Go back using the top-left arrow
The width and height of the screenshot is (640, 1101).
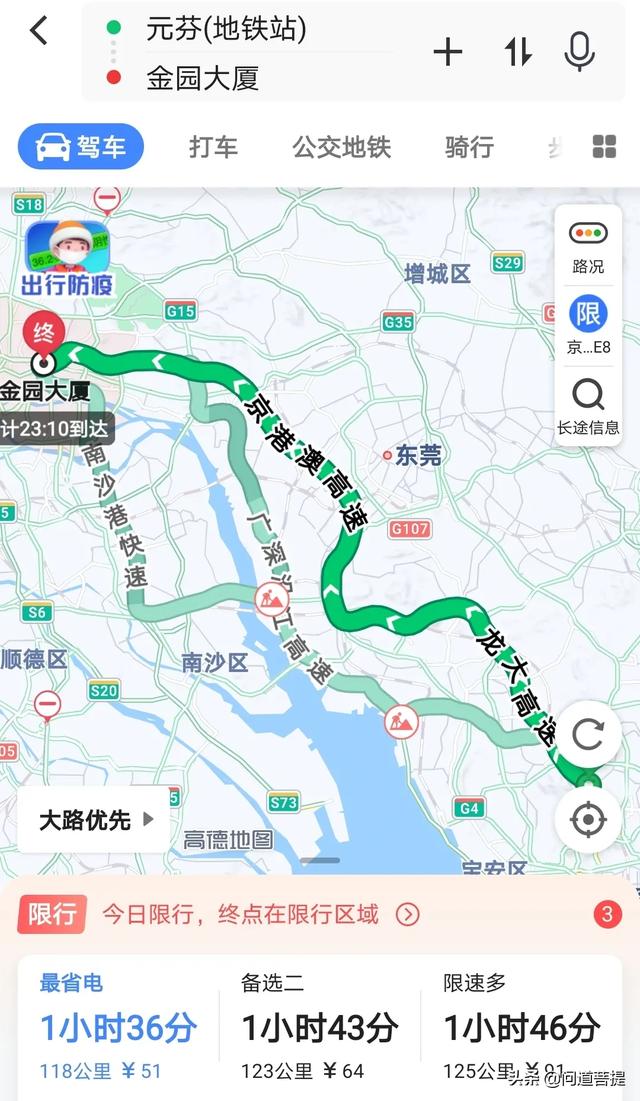38,30
